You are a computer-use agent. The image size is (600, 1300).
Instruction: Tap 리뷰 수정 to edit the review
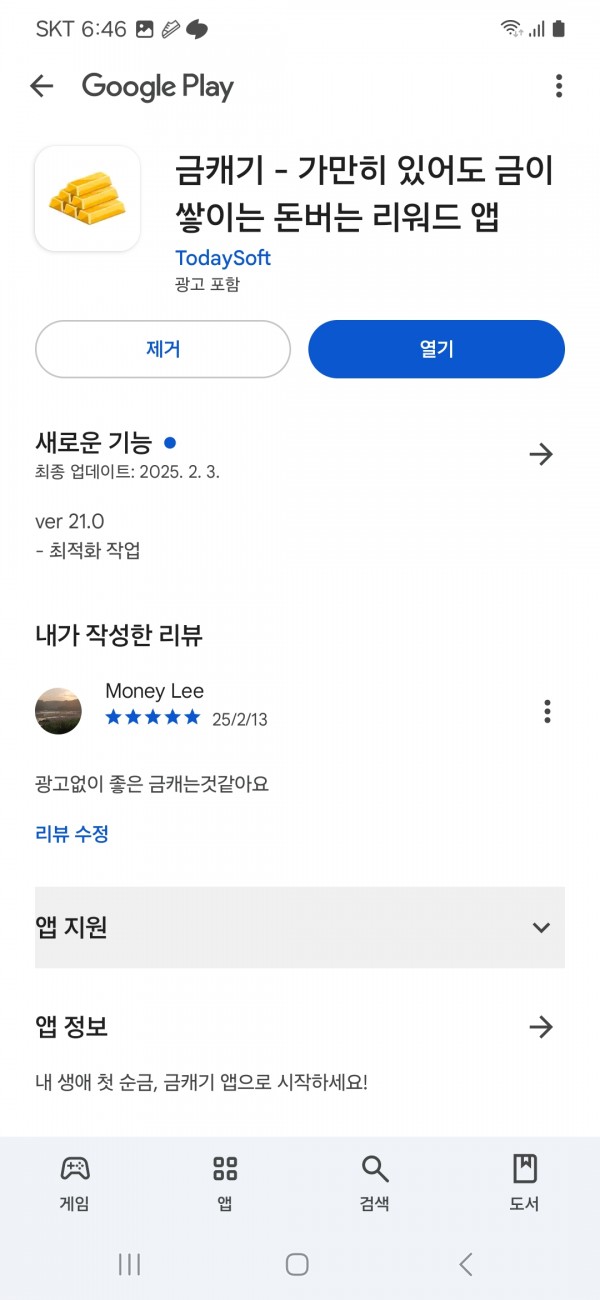click(x=72, y=834)
